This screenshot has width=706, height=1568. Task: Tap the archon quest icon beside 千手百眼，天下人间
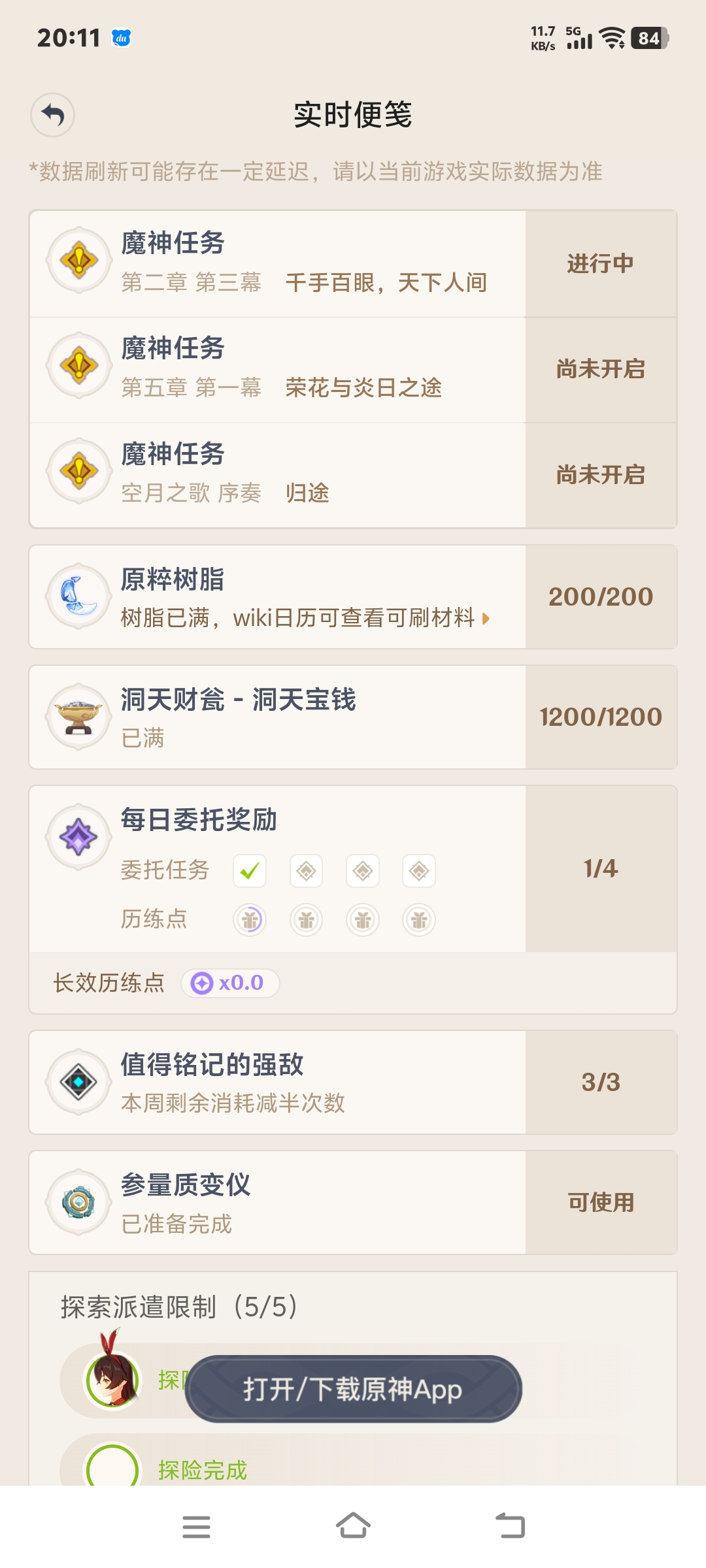pyautogui.click(x=78, y=259)
